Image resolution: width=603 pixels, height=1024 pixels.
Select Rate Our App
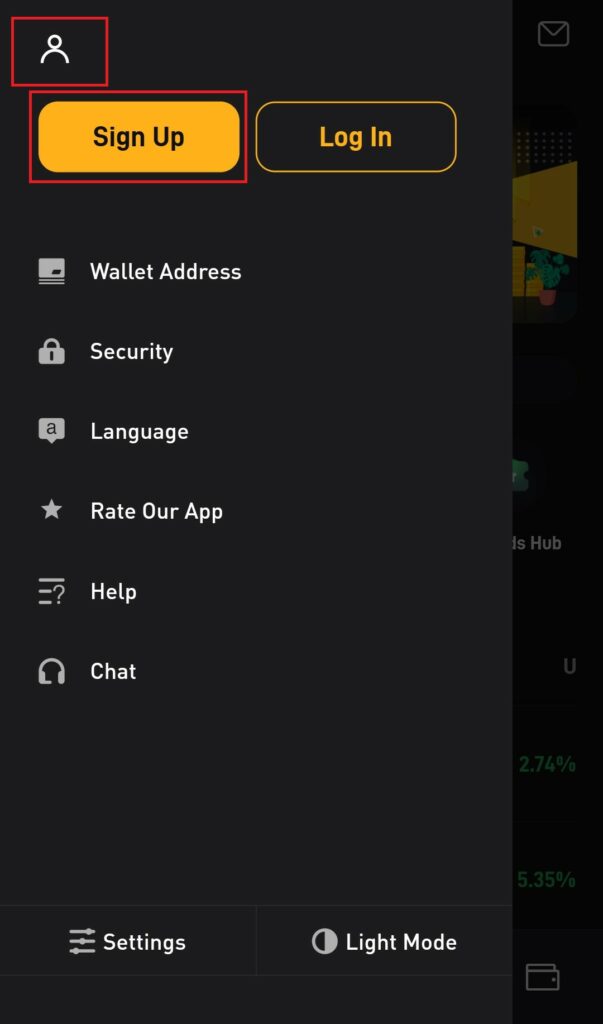(156, 512)
